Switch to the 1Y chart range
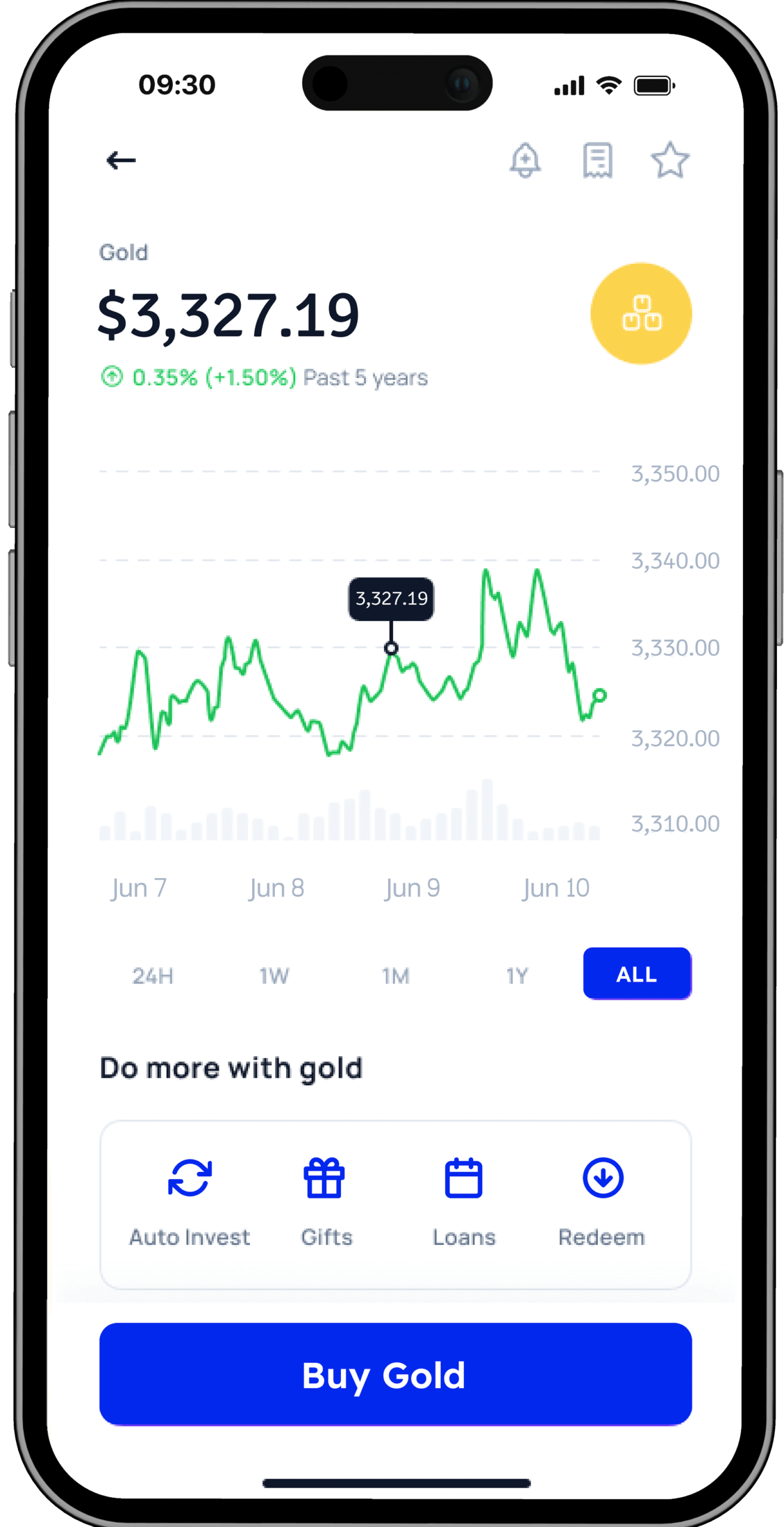Image resolution: width=784 pixels, height=1527 pixels. 517,976
